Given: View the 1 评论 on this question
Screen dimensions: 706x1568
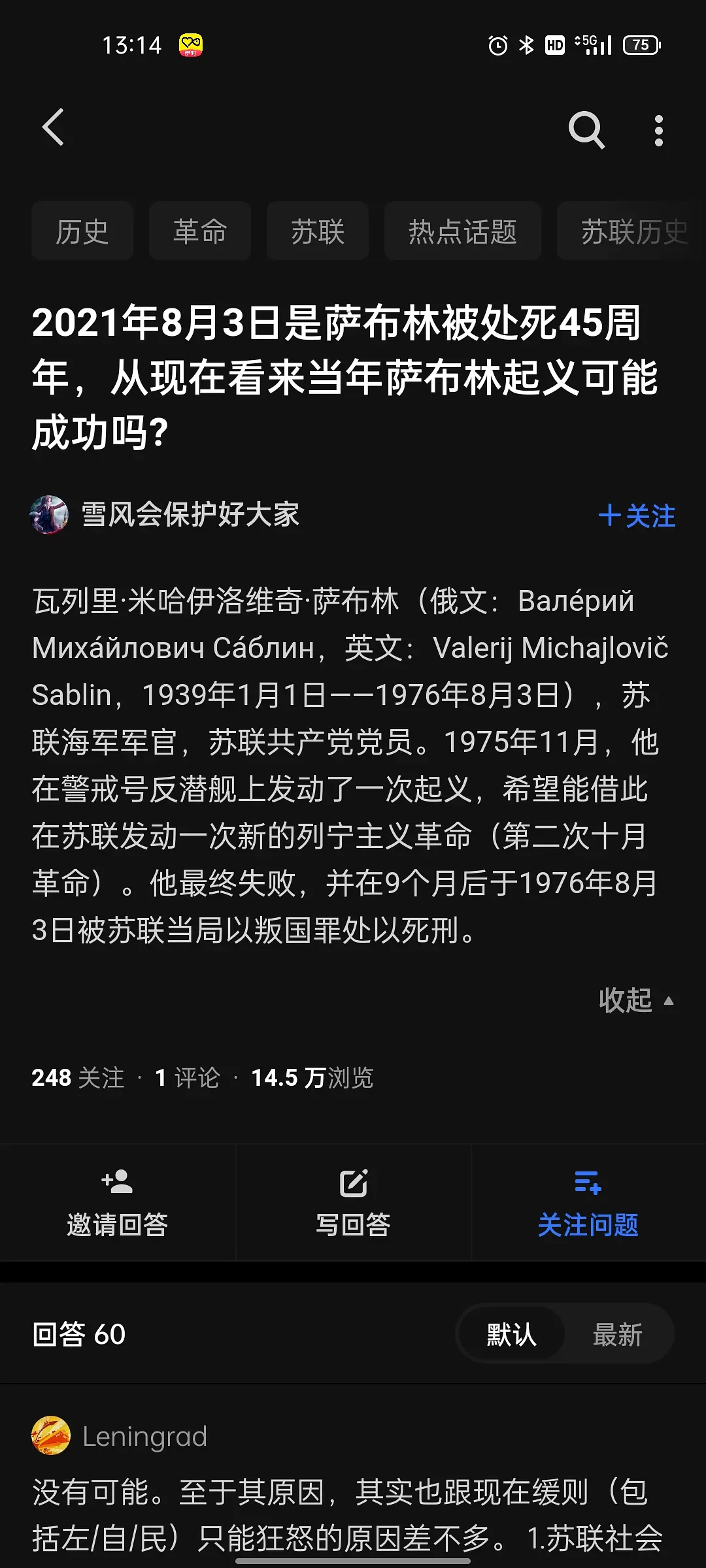Looking at the screenshot, I should click(x=188, y=1077).
